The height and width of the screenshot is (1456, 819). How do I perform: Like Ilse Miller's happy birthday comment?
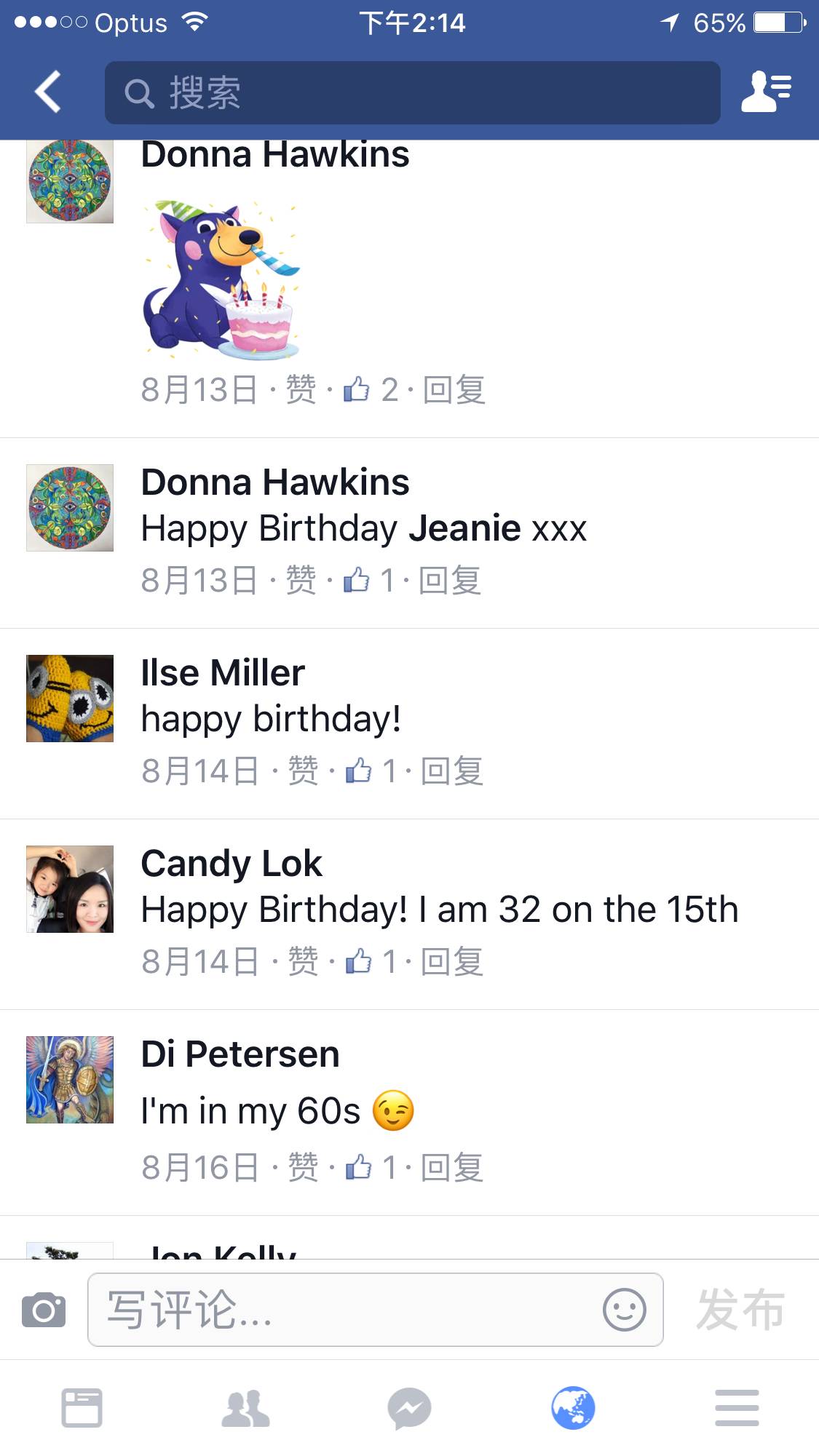pos(303,771)
